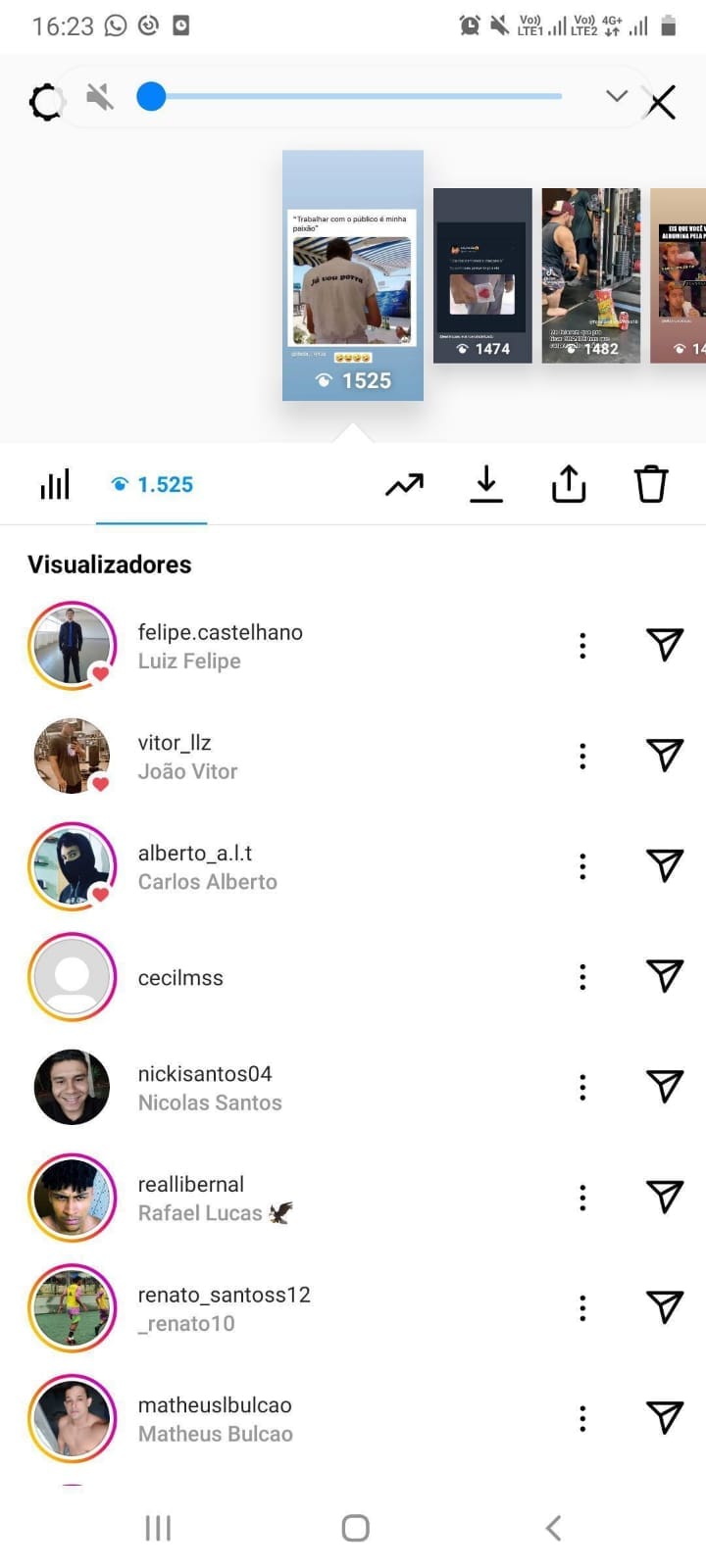This screenshot has width=706, height=1568.
Task: Boost this story with the trending arrow
Action: [x=404, y=484]
